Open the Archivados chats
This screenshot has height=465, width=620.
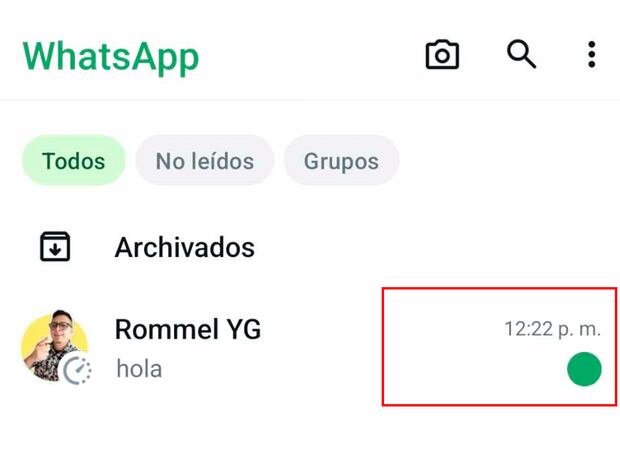(x=184, y=247)
